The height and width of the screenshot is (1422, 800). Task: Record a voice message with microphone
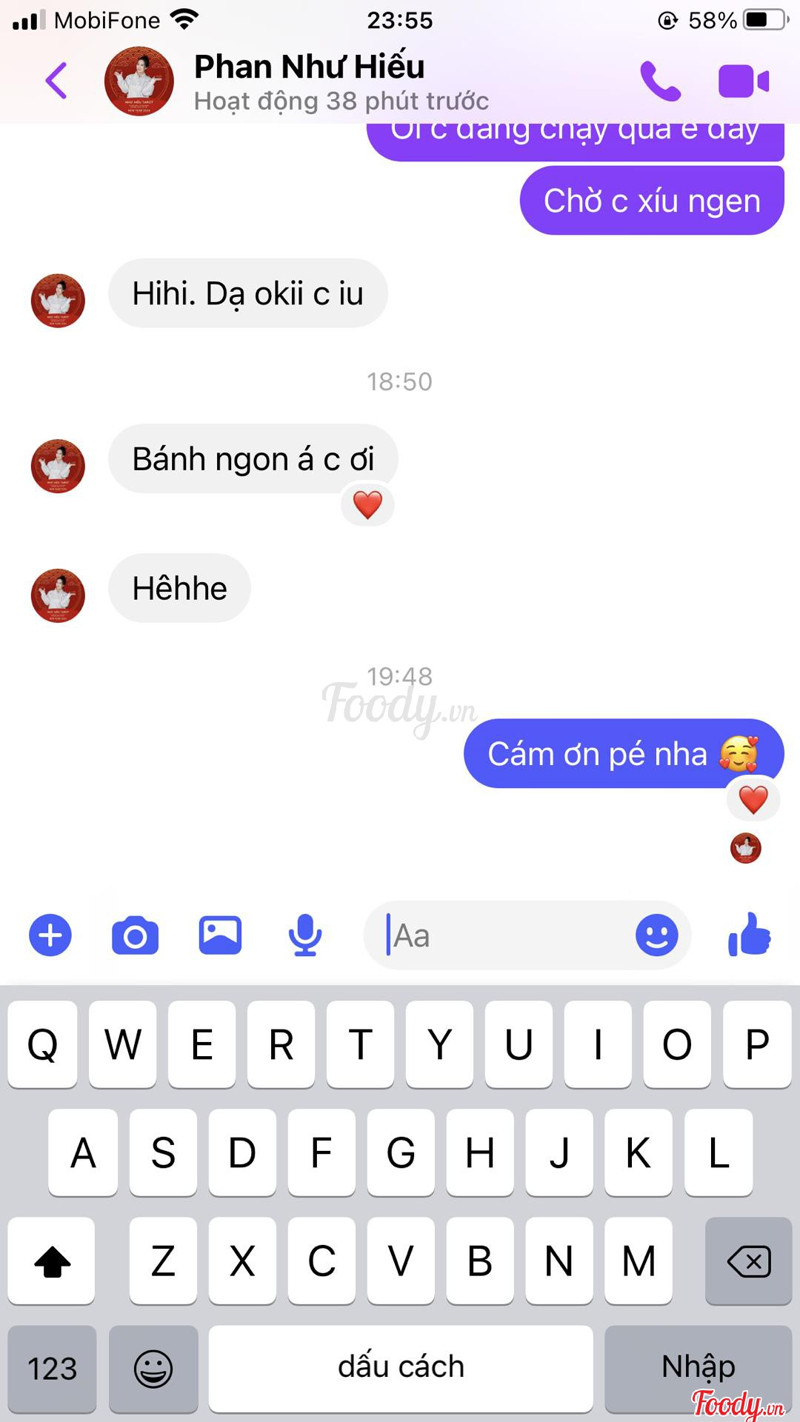tap(305, 936)
